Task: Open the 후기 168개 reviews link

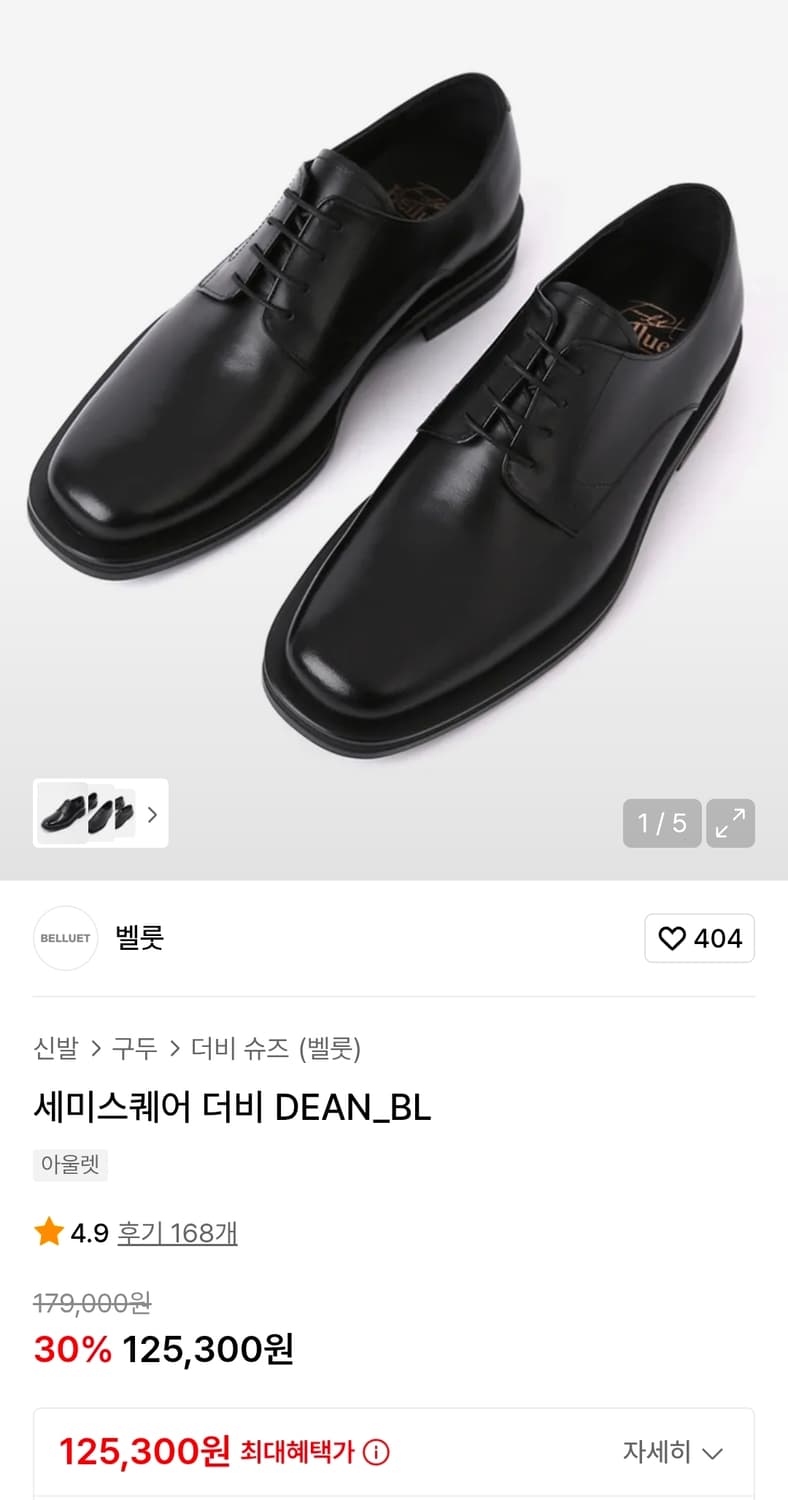Action: (x=178, y=1233)
